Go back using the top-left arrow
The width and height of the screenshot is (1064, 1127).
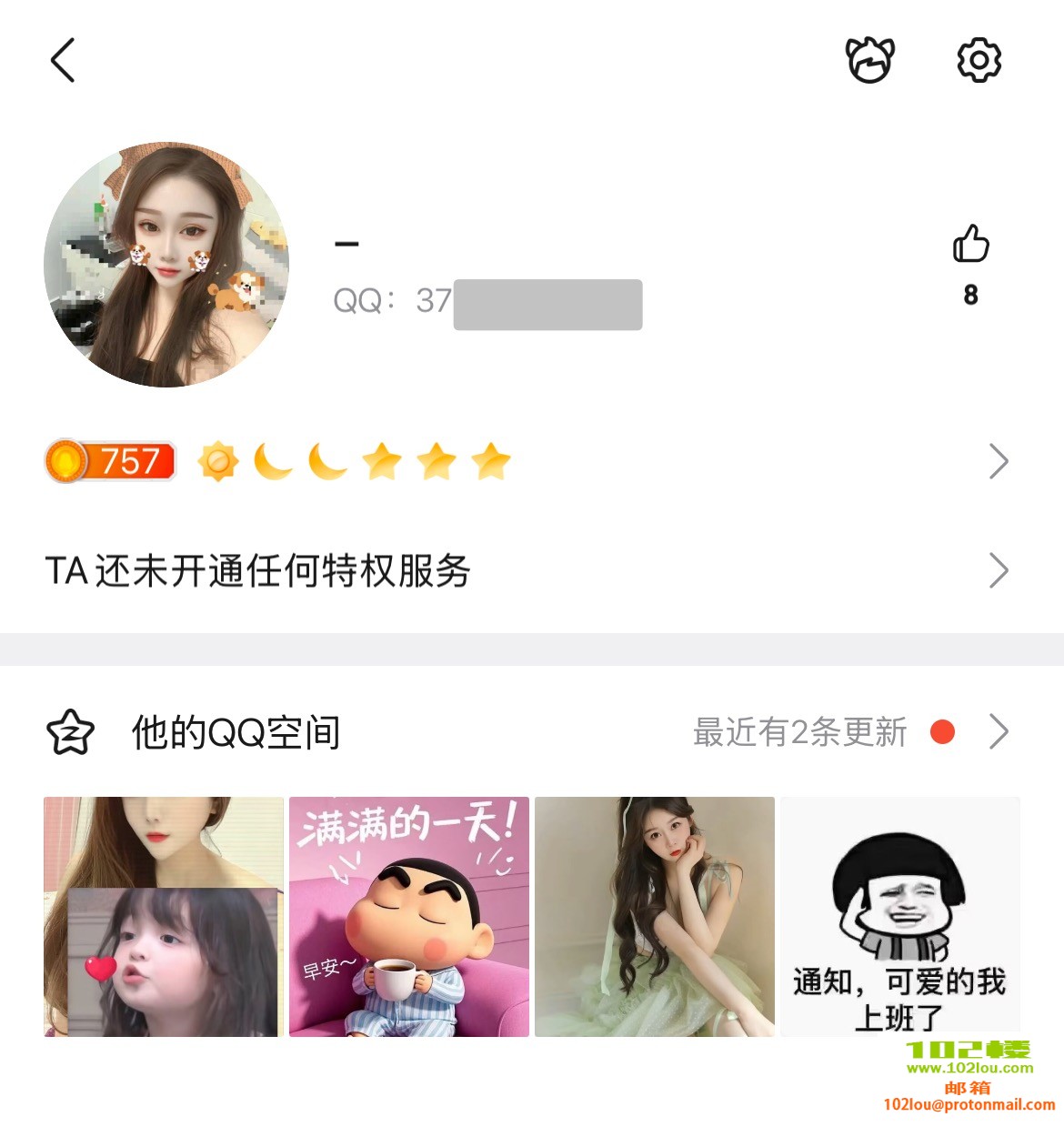tap(62, 60)
